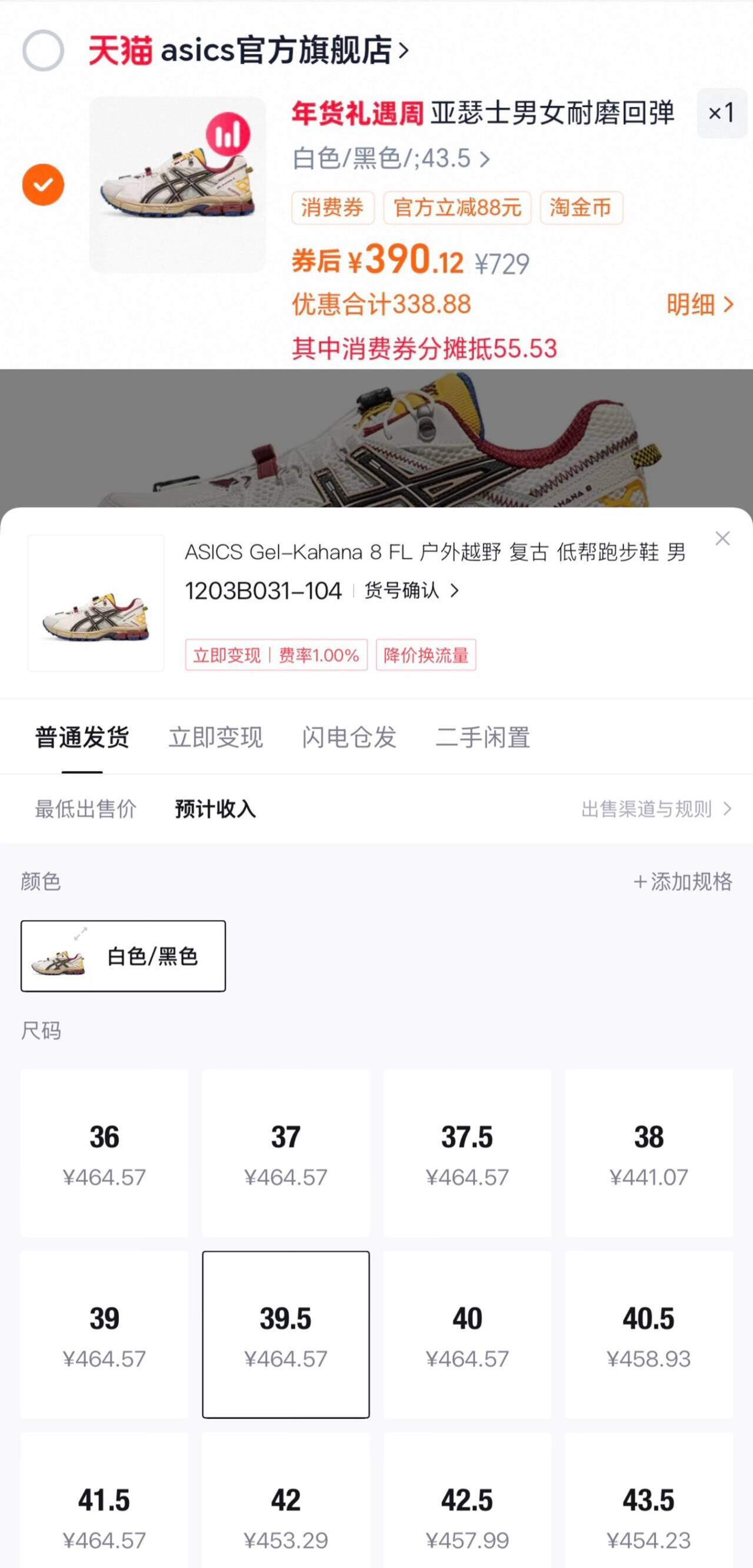753x1568 pixels.
Task: Select the 白色/黑色 color option
Action: [x=124, y=956]
